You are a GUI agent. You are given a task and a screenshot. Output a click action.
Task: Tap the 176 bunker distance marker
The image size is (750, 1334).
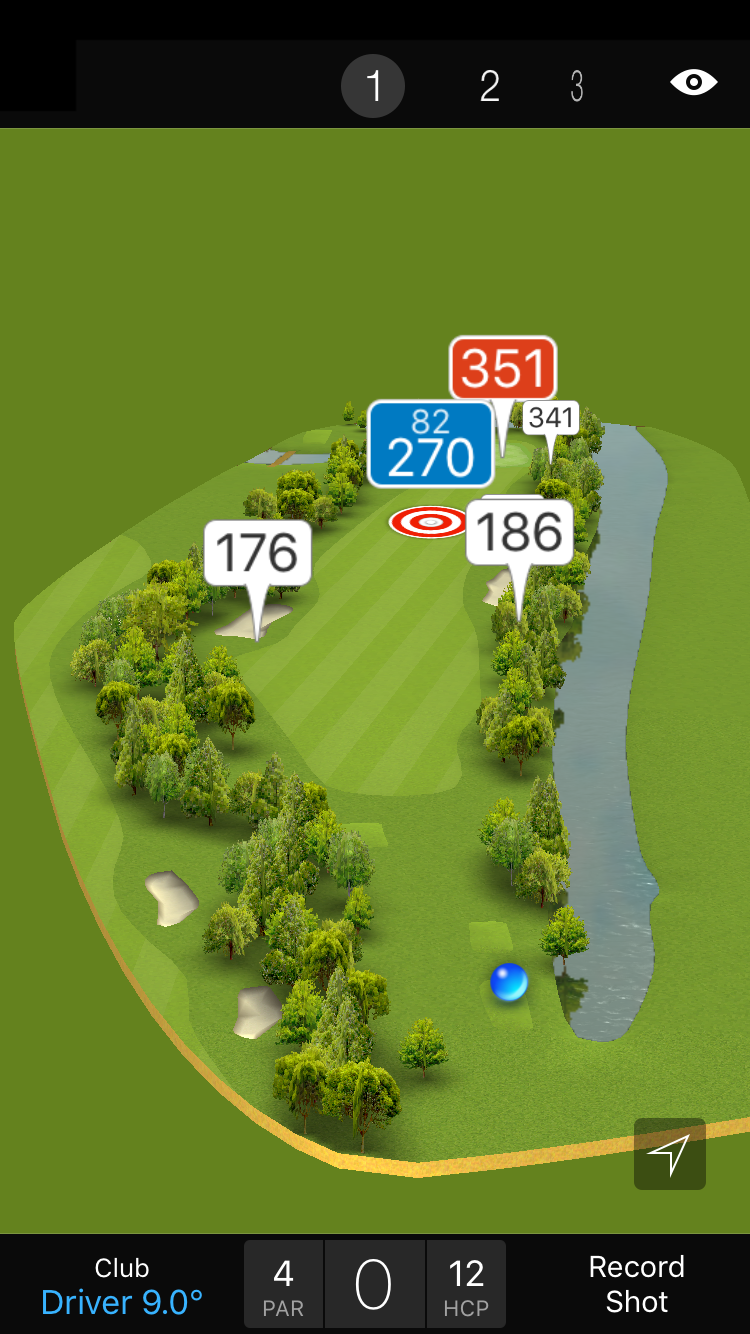coord(258,553)
